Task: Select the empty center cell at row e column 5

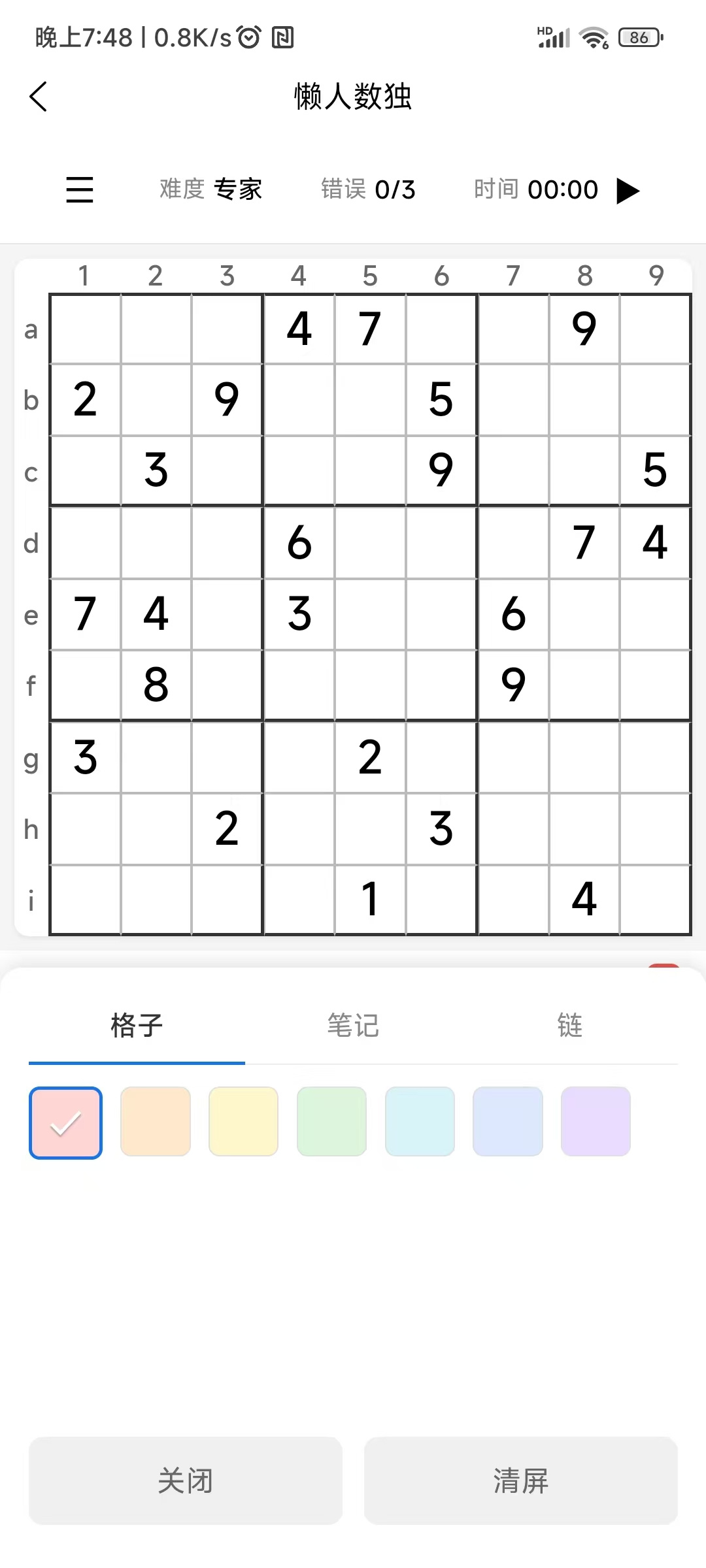Action: [370, 614]
